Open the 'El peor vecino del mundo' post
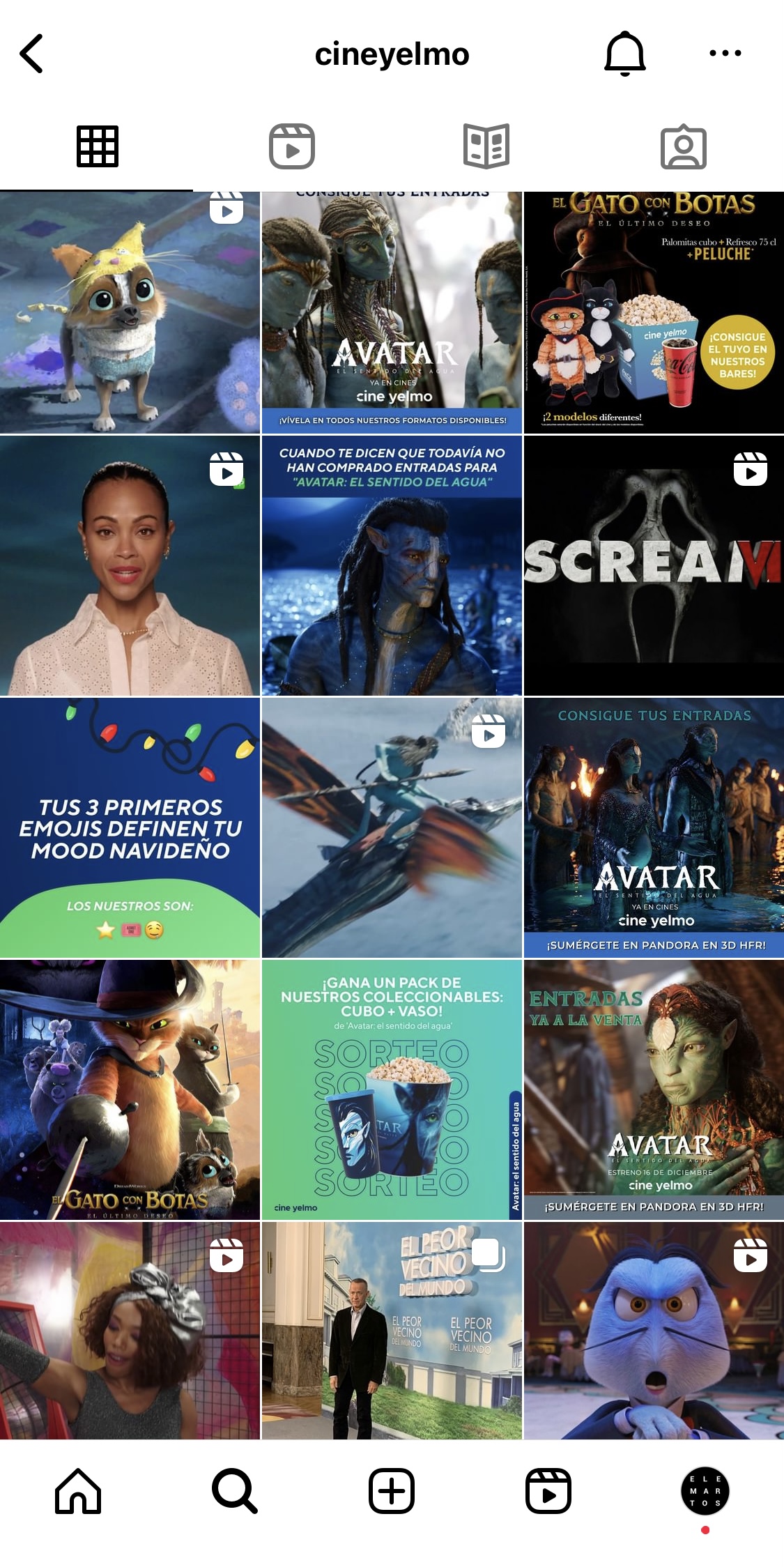 (x=392, y=1330)
